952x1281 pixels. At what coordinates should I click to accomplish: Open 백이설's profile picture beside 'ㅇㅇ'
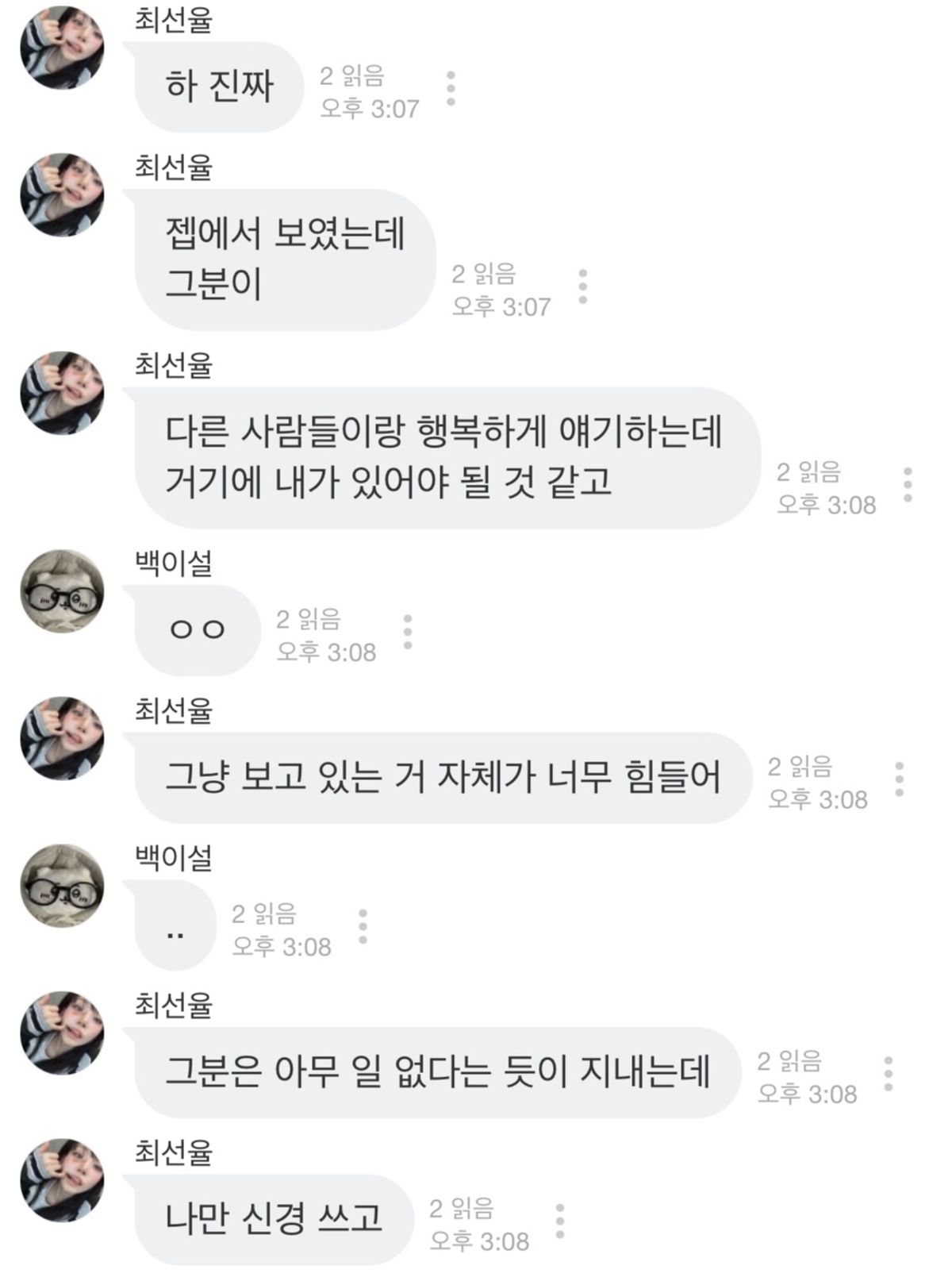pyautogui.click(x=62, y=591)
